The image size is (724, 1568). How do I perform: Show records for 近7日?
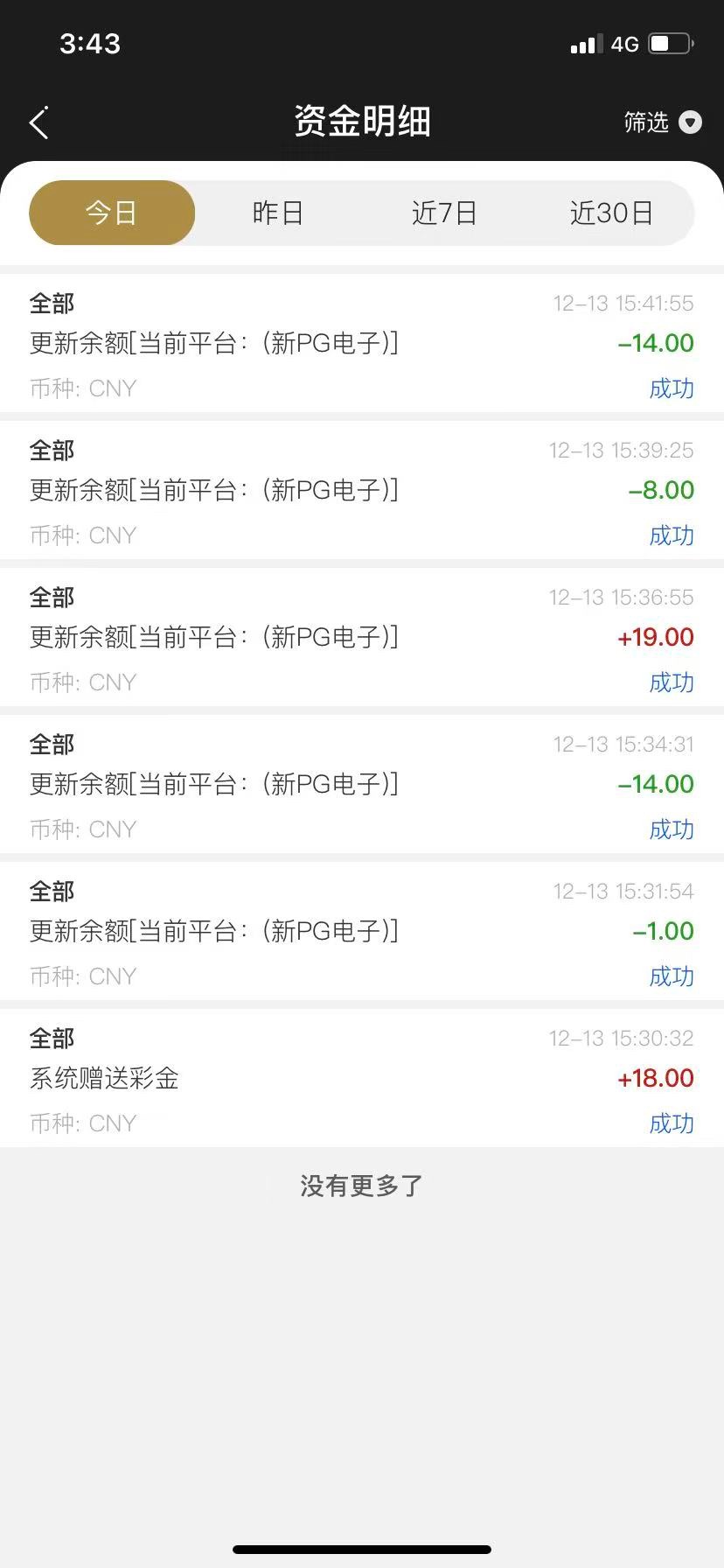coord(444,213)
